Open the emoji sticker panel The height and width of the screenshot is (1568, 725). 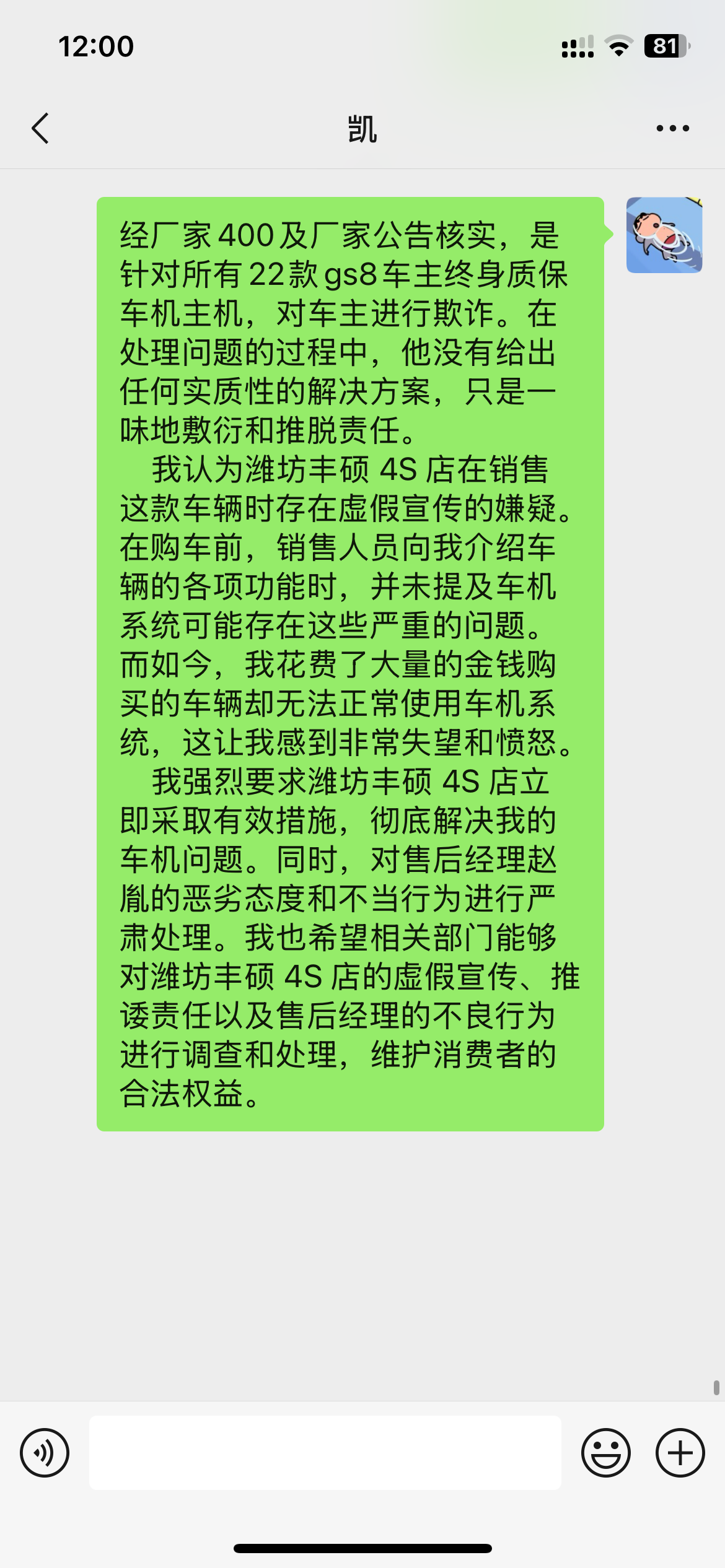tap(606, 1453)
